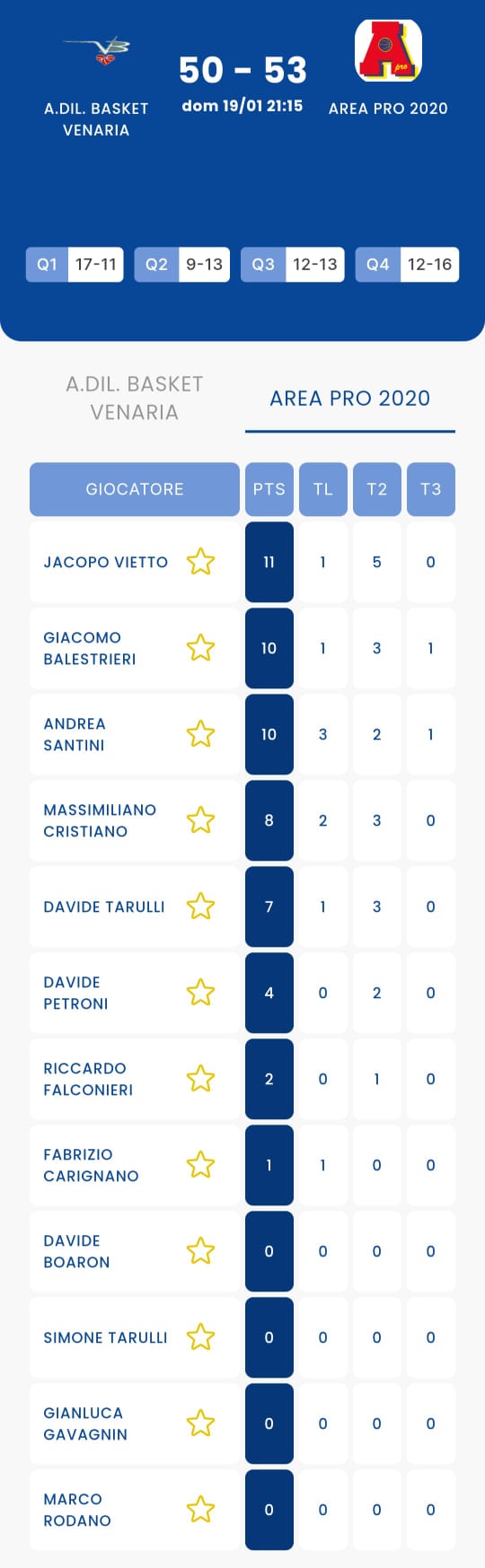Select the AREA PRO 2020 tab
Viewport: 485px width, 1568px height.
pyautogui.click(x=350, y=398)
